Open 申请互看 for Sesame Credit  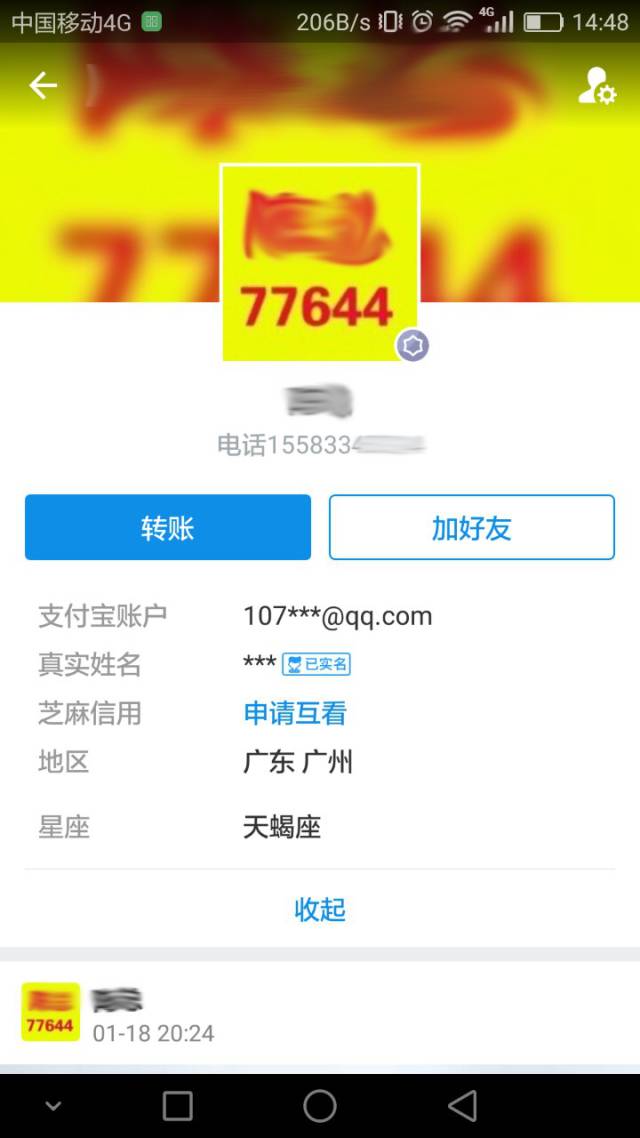click(x=295, y=713)
